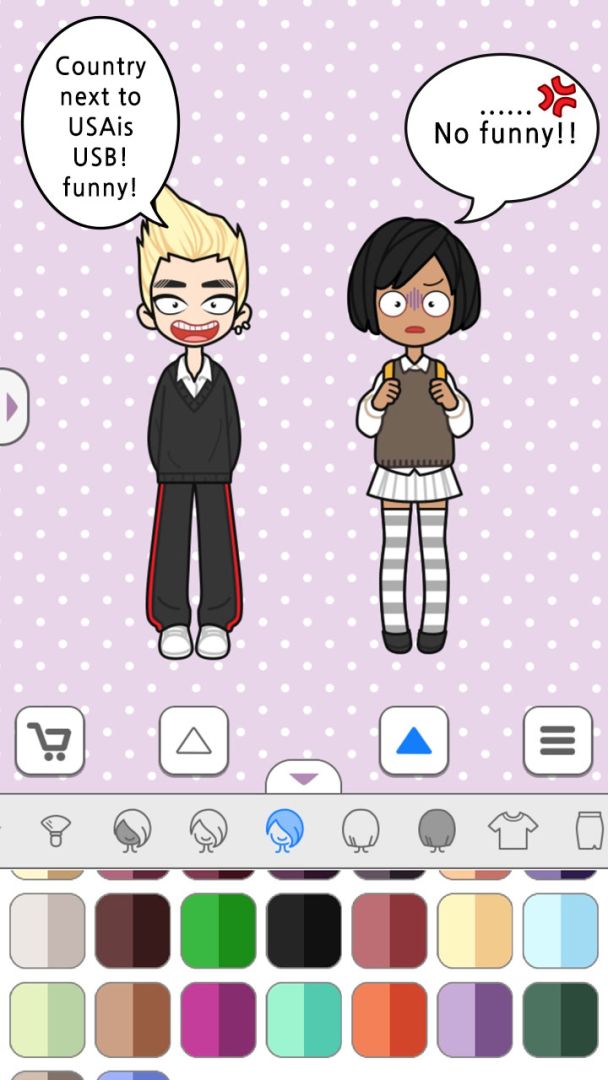Select the white outline triangle button

click(193, 740)
